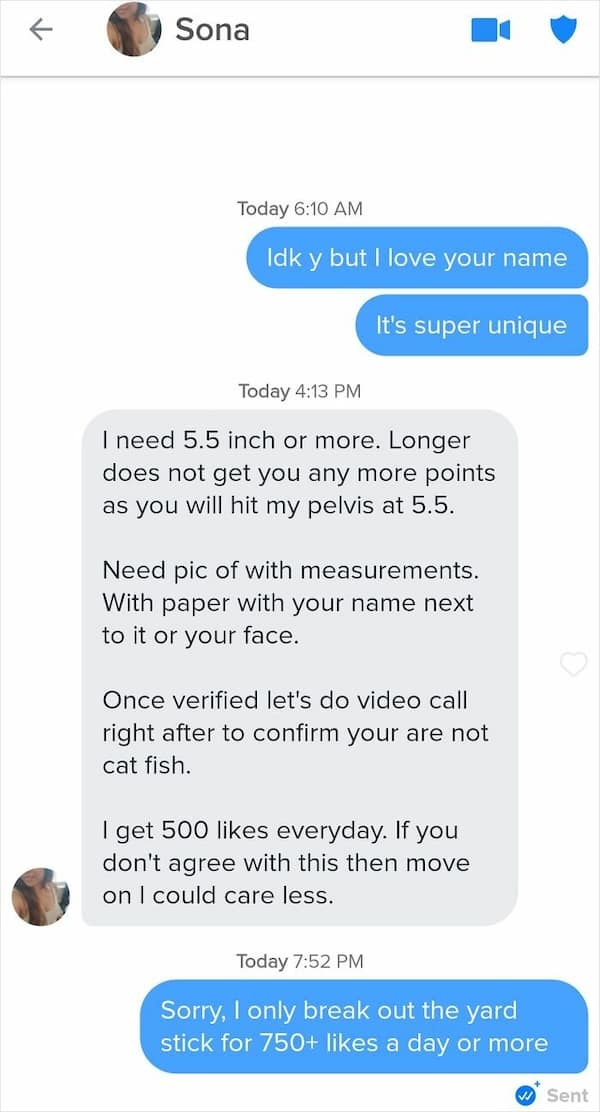This screenshot has width=600, height=1112.
Task: Tap Sona's small avatar beside her message
Action: [39, 895]
